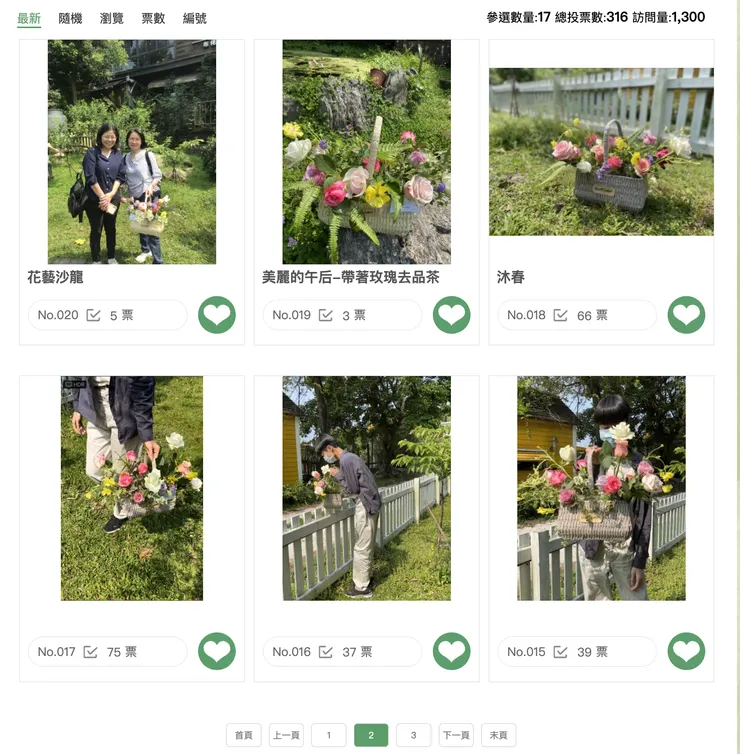
Task: Like entry No.018 沐春
Action: click(x=686, y=315)
